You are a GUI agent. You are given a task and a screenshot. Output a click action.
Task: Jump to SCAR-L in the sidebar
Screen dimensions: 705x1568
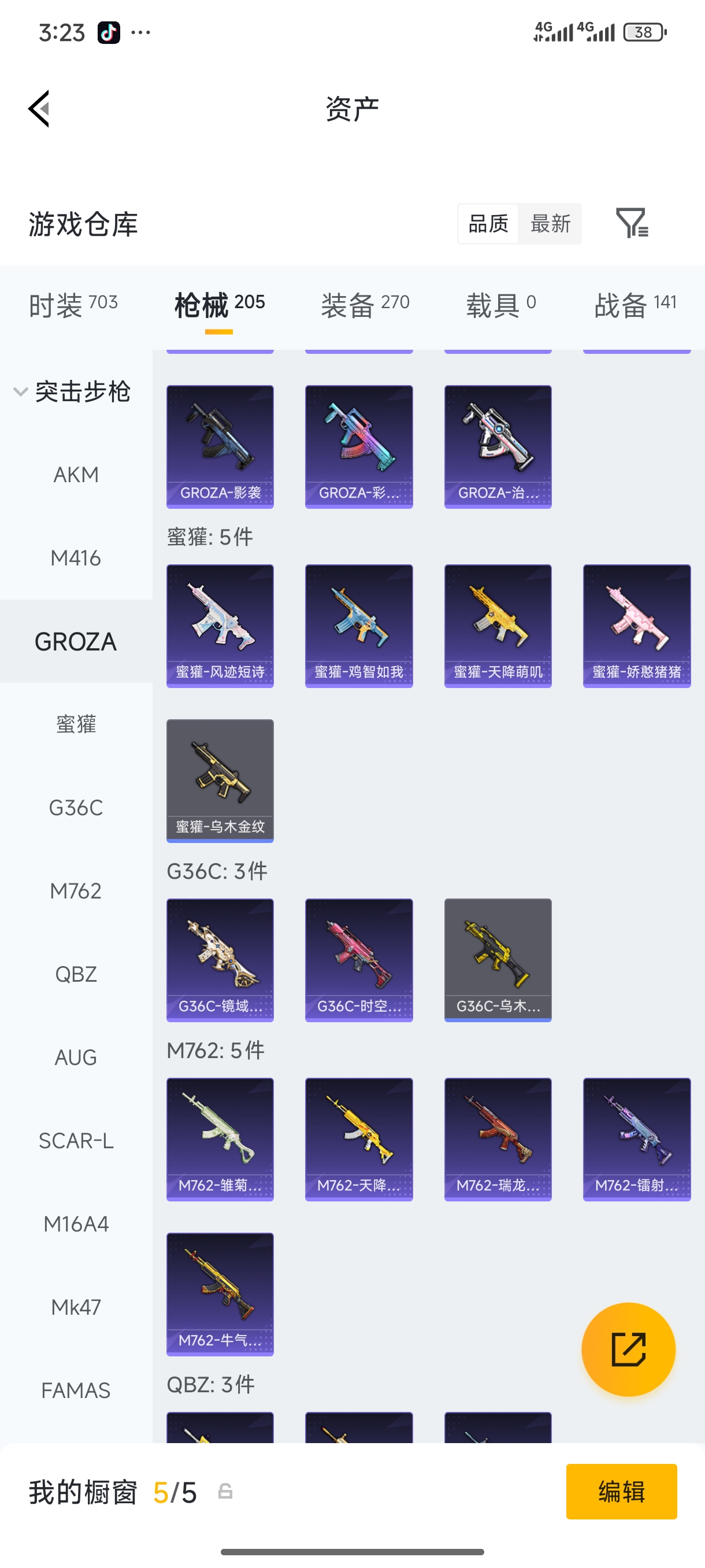click(x=76, y=1141)
